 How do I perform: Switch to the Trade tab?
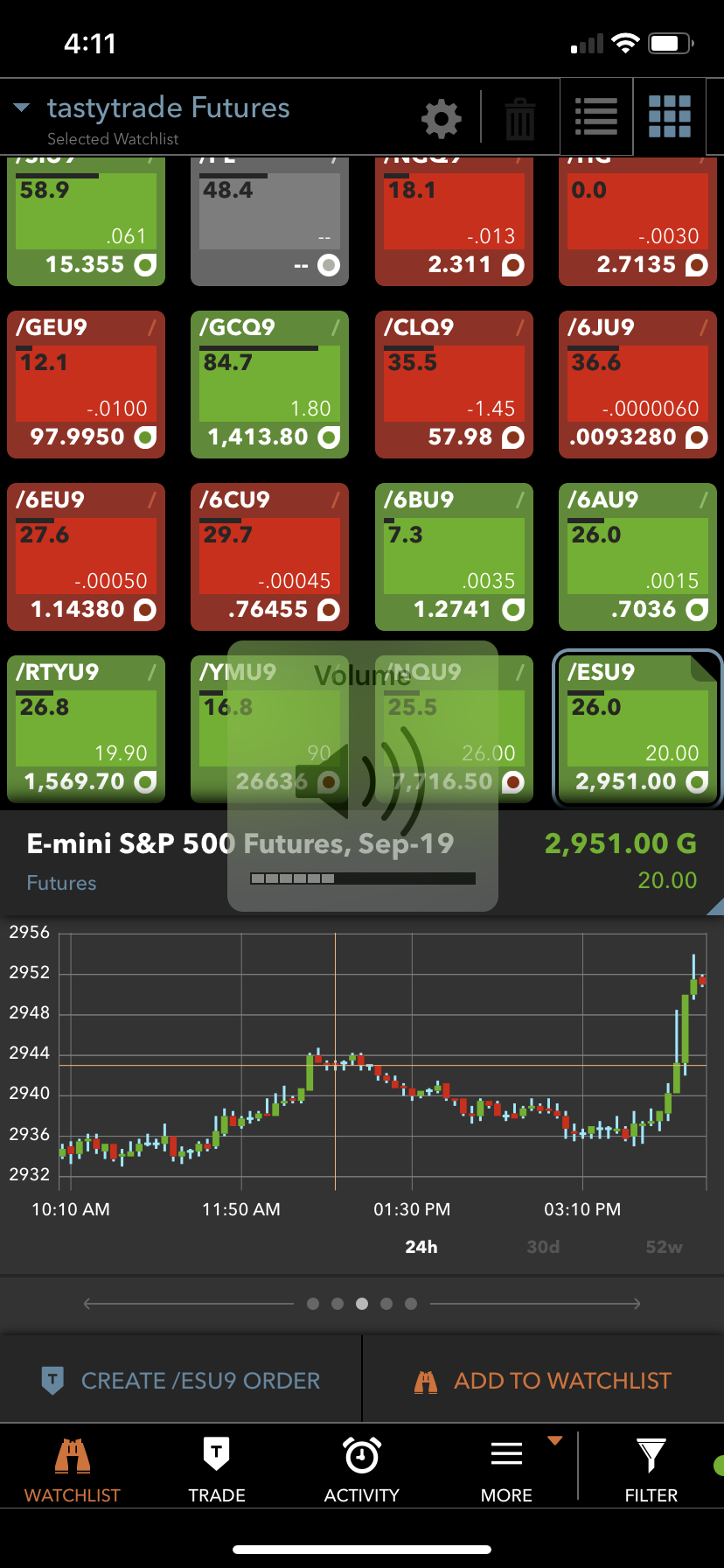point(217,1470)
